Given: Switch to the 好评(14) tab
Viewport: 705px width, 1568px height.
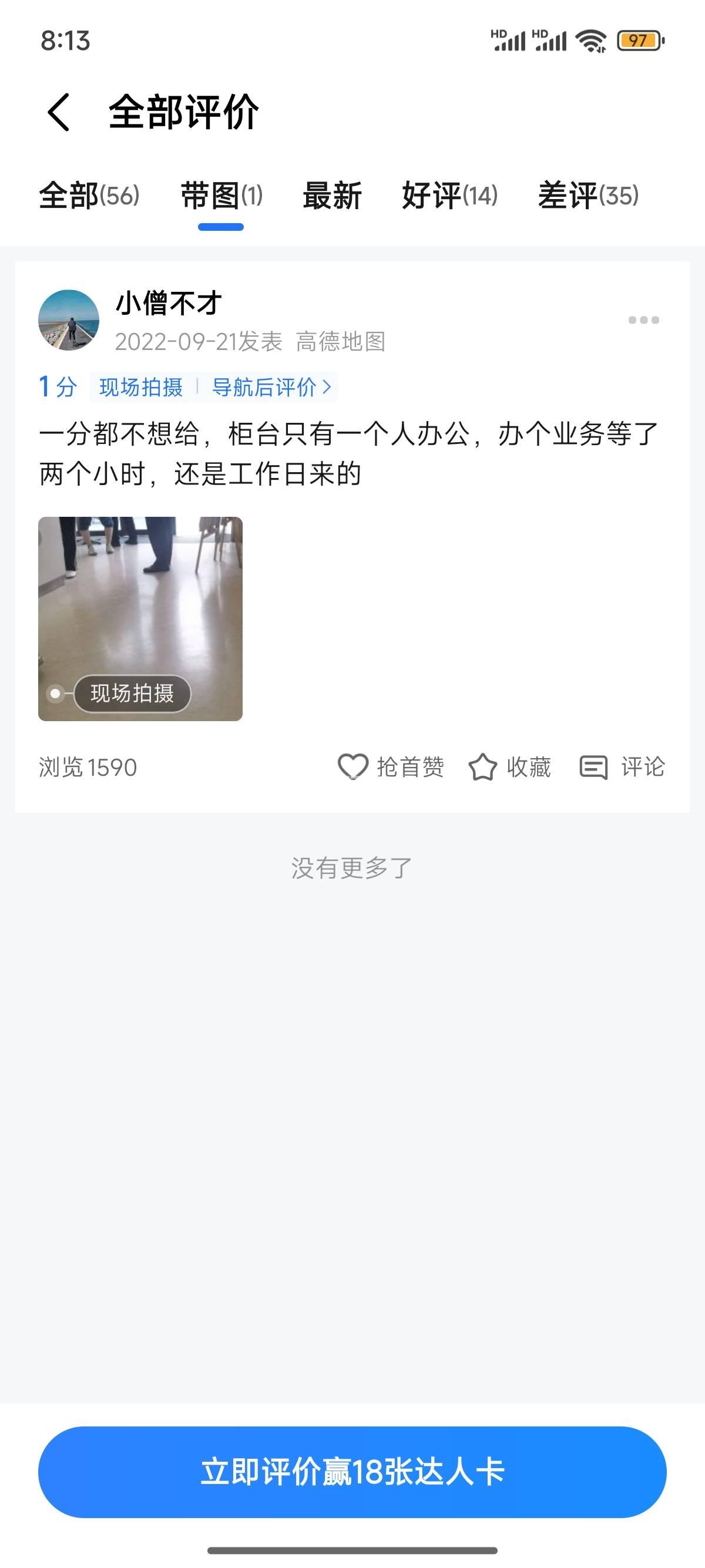Looking at the screenshot, I should [x=449, y=196].
